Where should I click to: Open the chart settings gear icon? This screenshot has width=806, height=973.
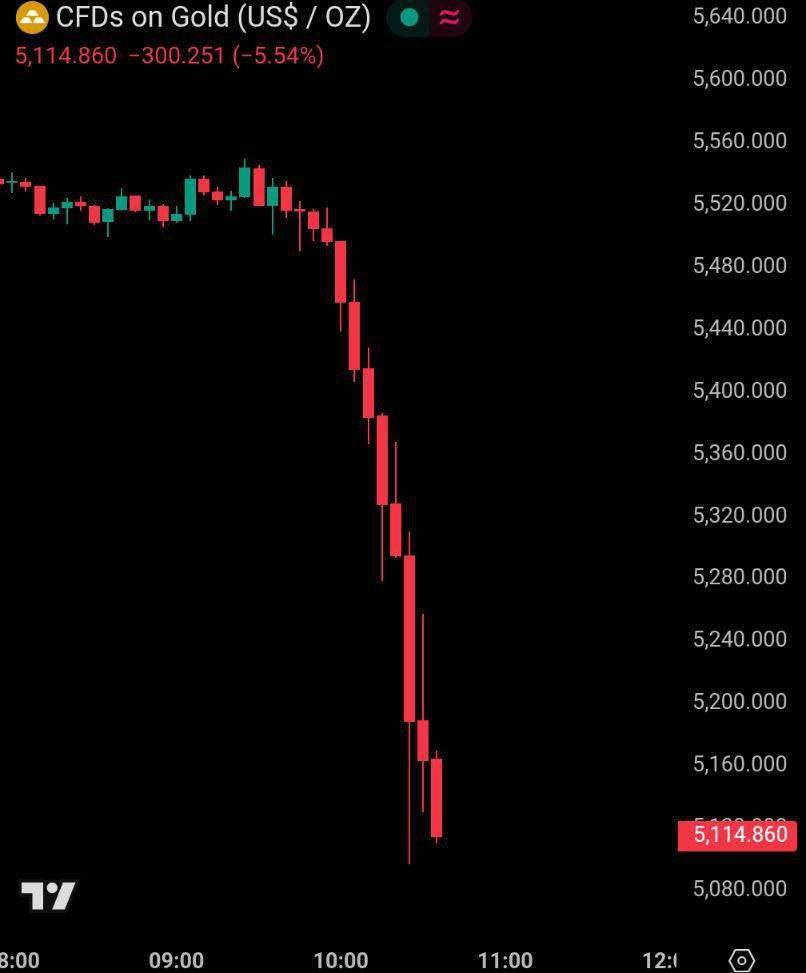coord(742,959)
